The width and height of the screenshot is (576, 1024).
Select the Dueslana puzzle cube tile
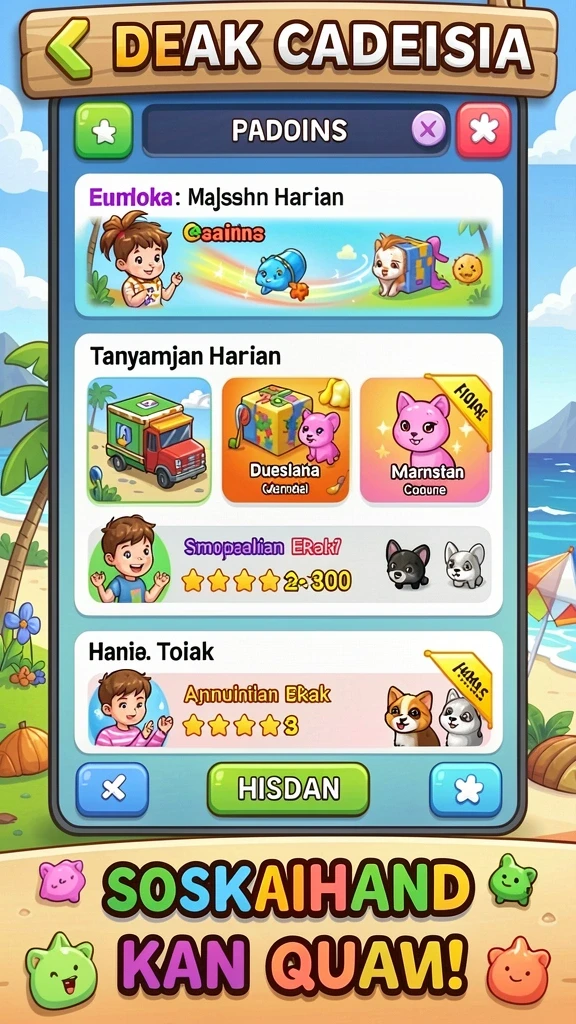click(285, 440)
